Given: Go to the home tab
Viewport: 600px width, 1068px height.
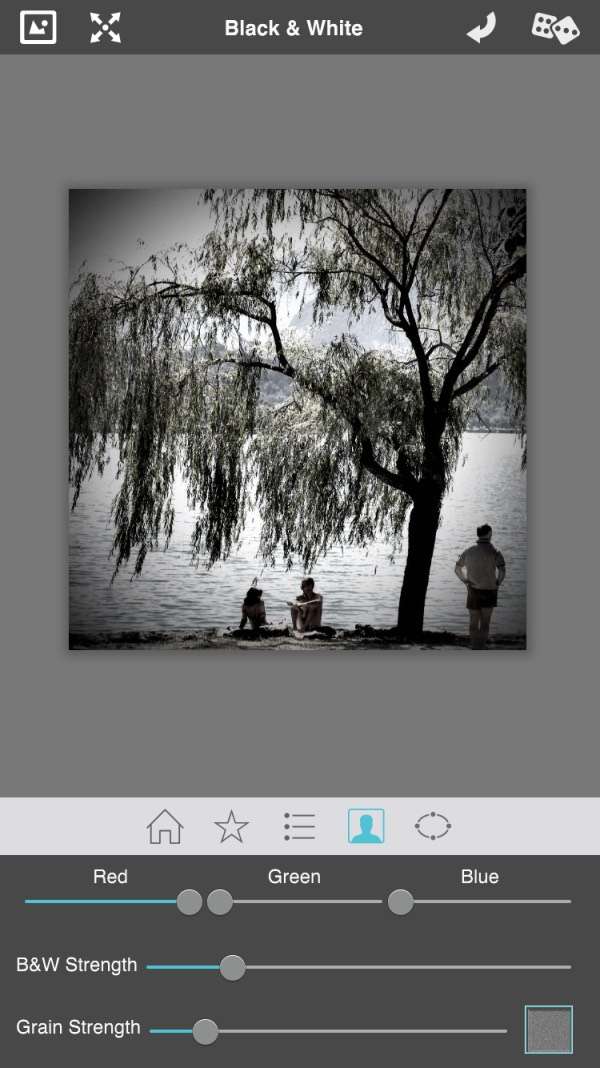Looking at the screenshot, I should (165, 826).
